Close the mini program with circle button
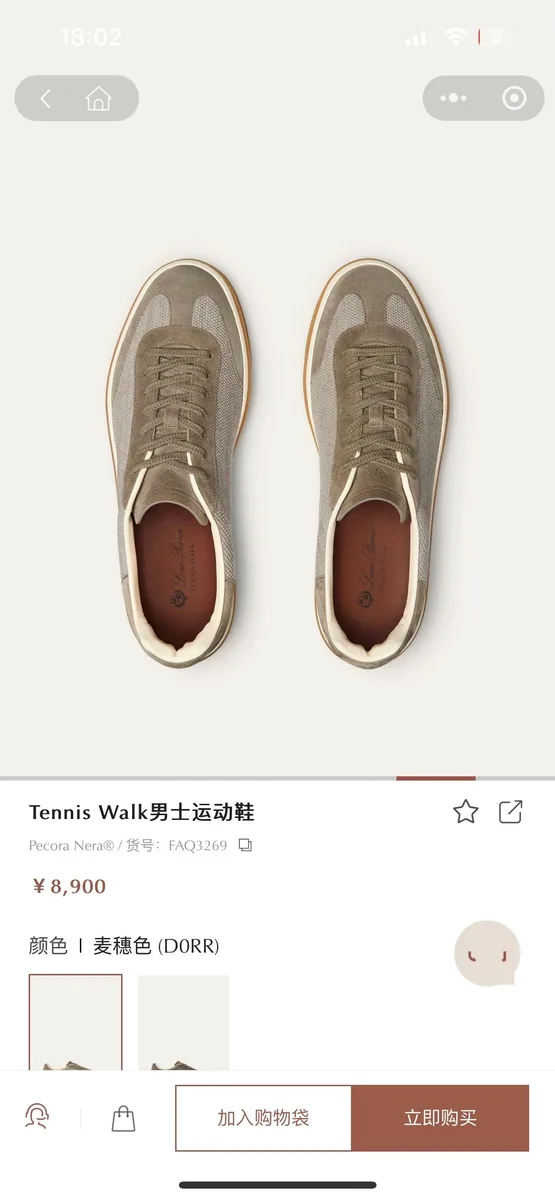Image resolution: width=555 pixels, height=1200 pixels. pos(514,98)
